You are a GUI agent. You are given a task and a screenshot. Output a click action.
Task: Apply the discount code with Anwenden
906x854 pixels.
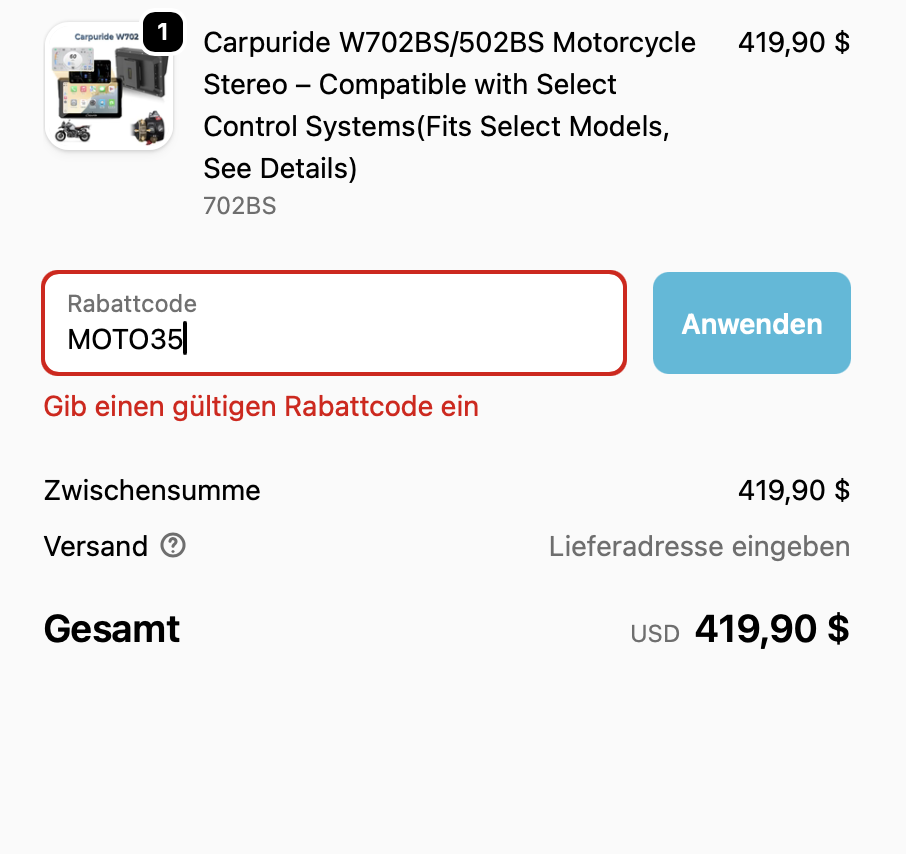[x=751, y=323]
